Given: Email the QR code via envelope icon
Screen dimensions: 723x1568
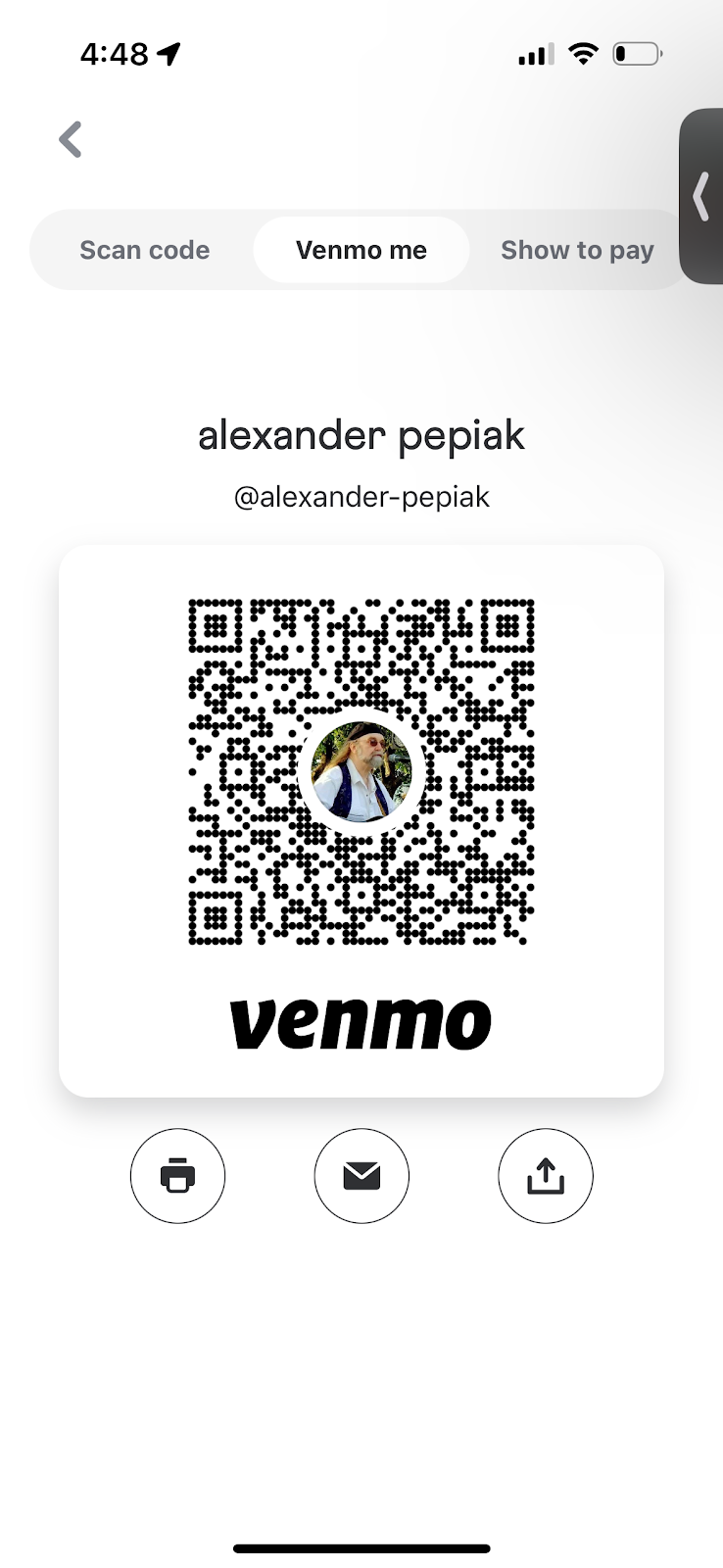Looking at the screenshot, I should pyautogui.click(x=361, y=1175).
